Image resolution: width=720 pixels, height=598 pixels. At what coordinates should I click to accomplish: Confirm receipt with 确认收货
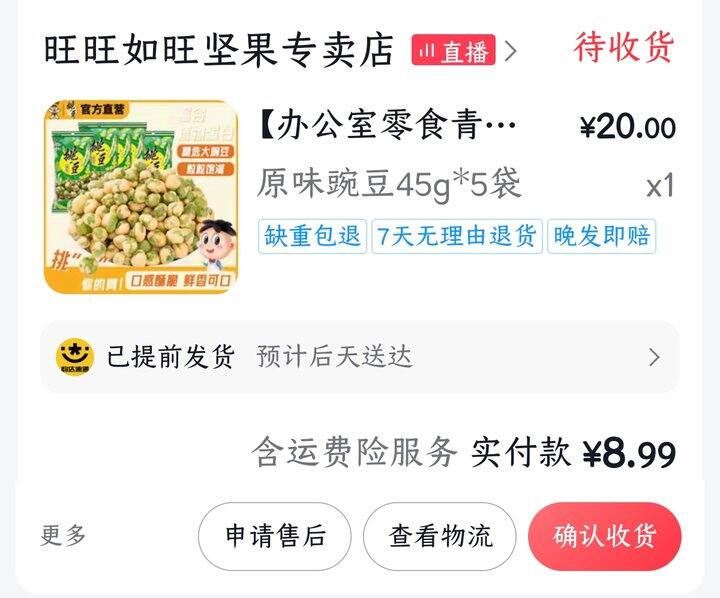click(x=604, y=536)
